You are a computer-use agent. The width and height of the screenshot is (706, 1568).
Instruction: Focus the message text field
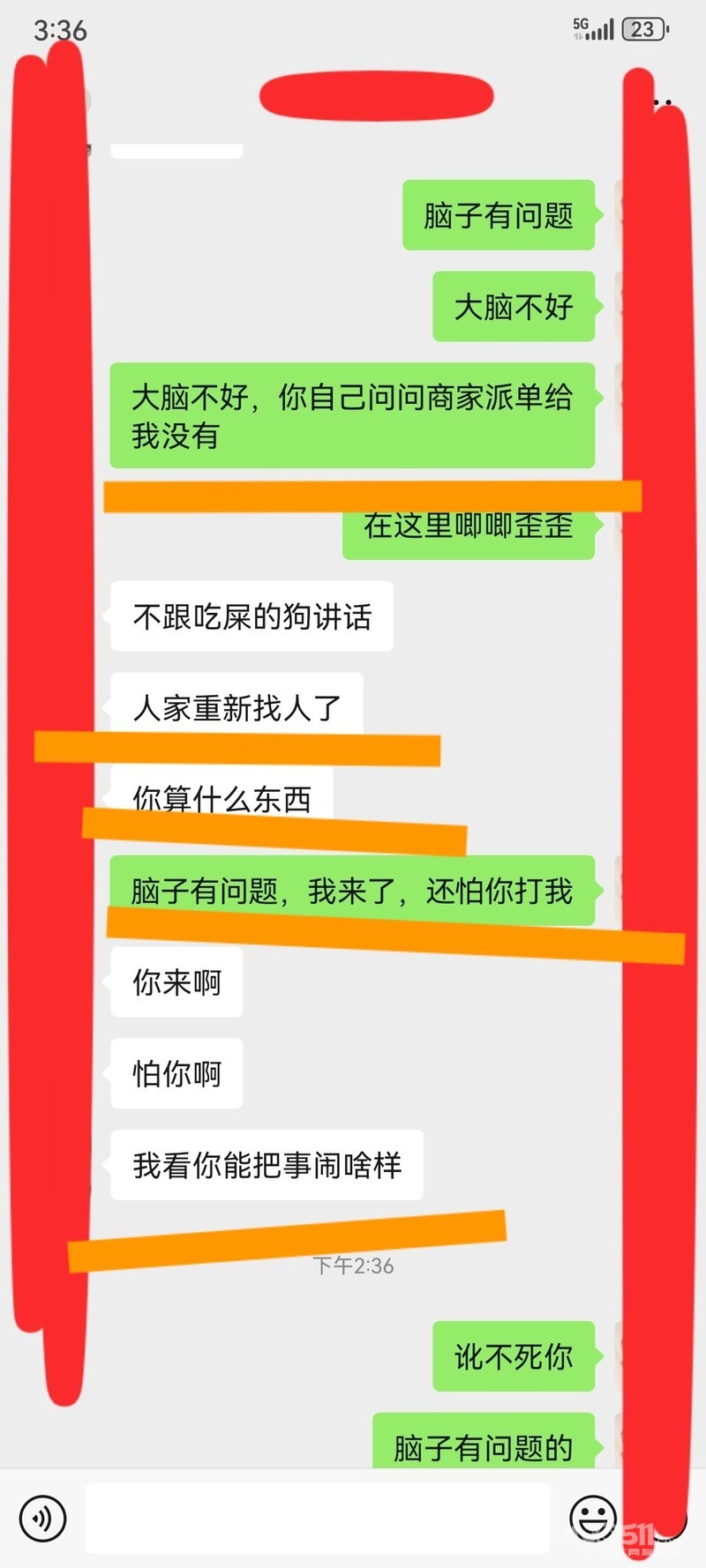point(318,1519)
